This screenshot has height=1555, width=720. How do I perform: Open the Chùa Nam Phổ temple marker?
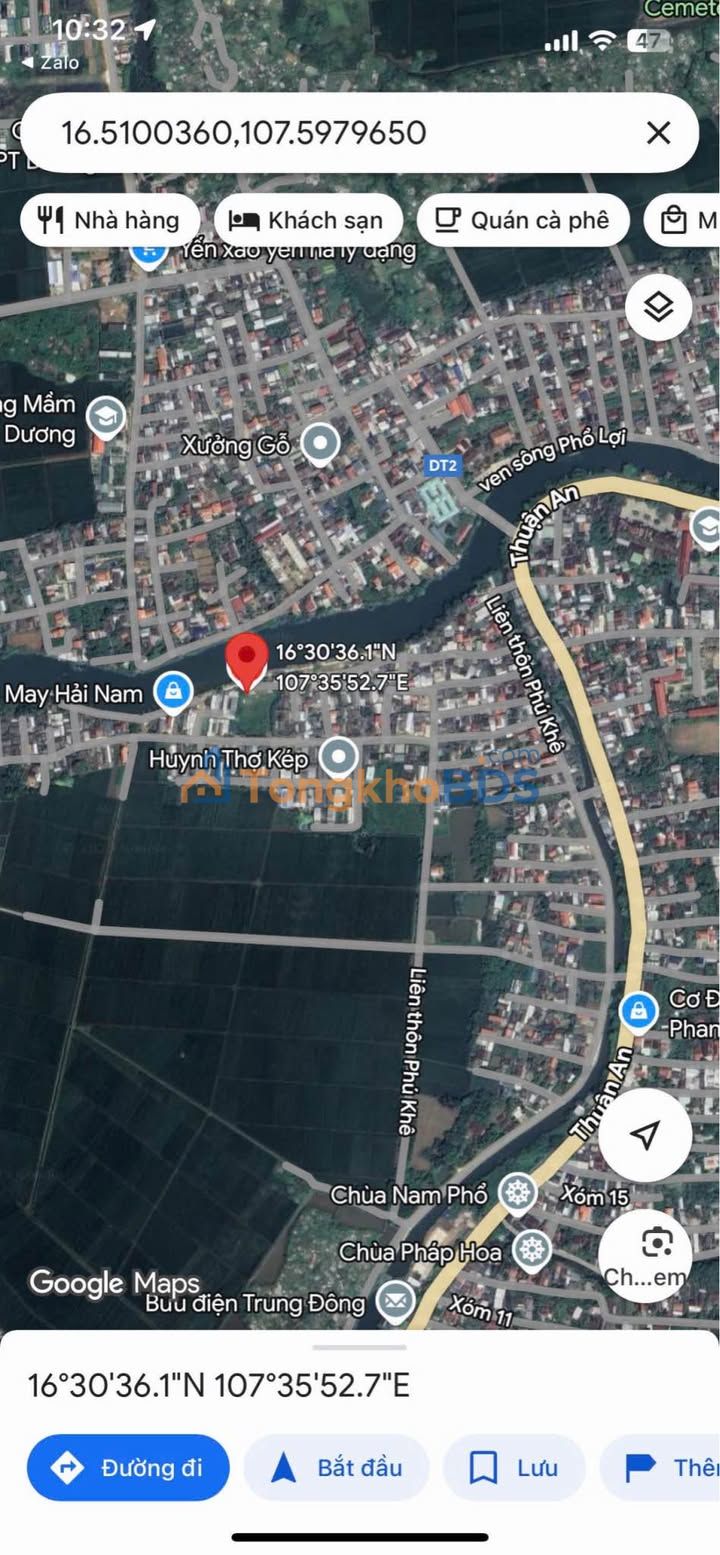pos(517,1193)
